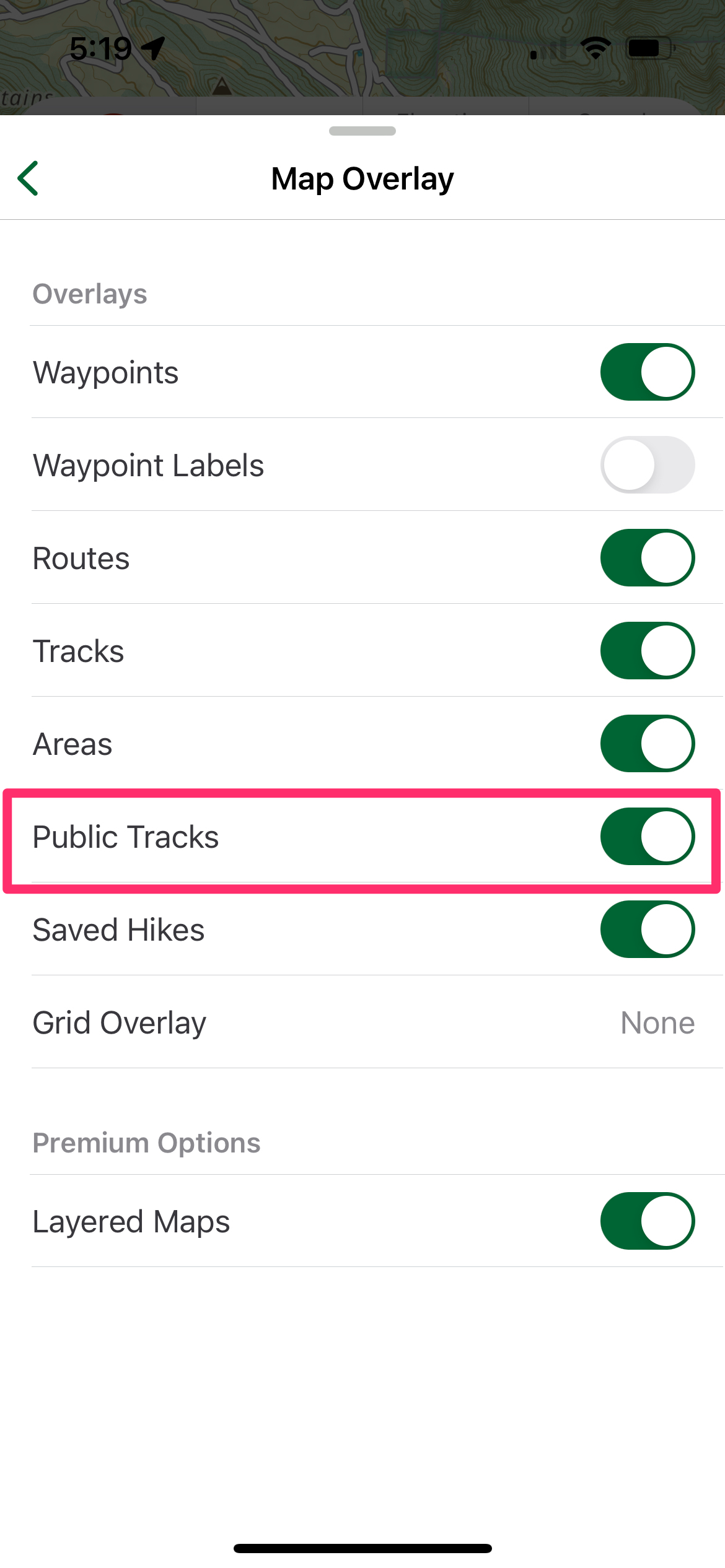Open the Grid Overlay setting

point(362,1022)
